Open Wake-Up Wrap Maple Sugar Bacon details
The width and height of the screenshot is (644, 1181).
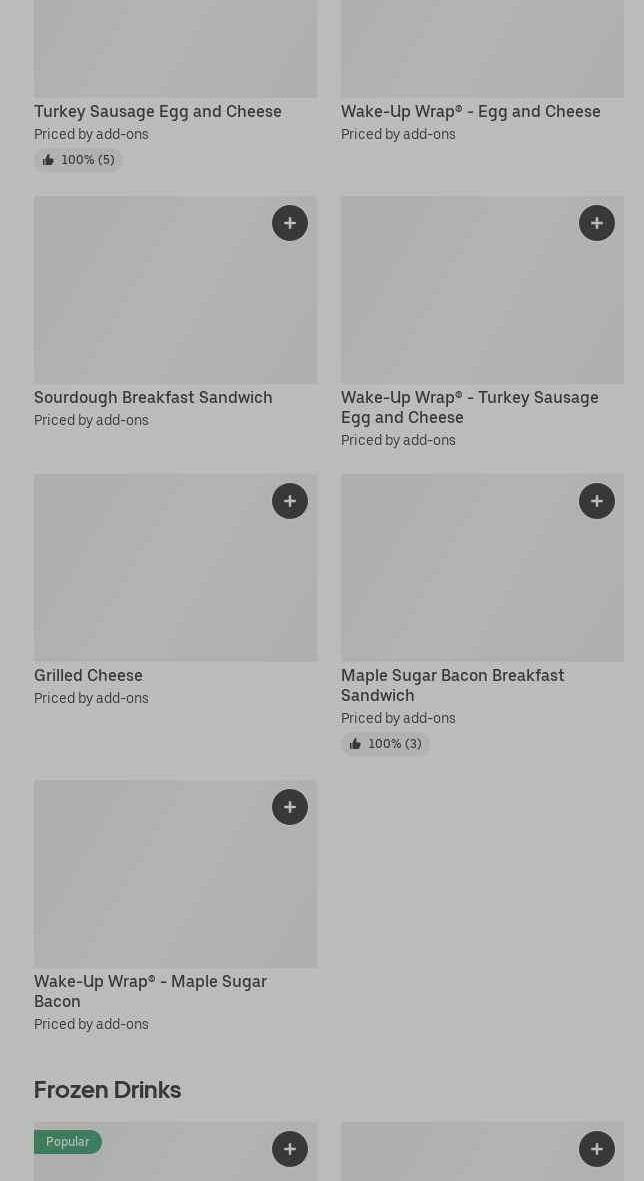(x=150, y=991)
